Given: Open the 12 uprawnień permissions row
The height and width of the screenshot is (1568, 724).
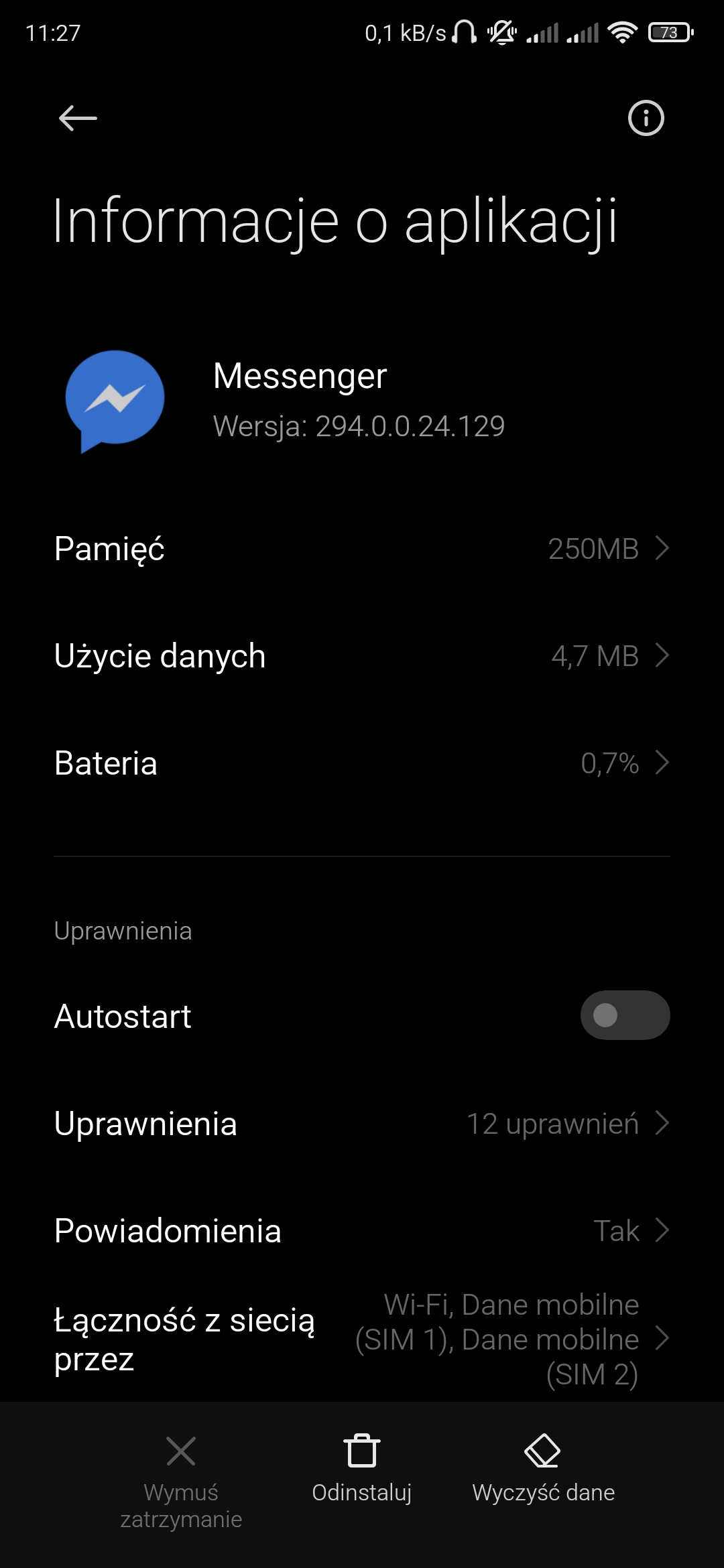Looking at the screenshot, I should click(362, 1124).
